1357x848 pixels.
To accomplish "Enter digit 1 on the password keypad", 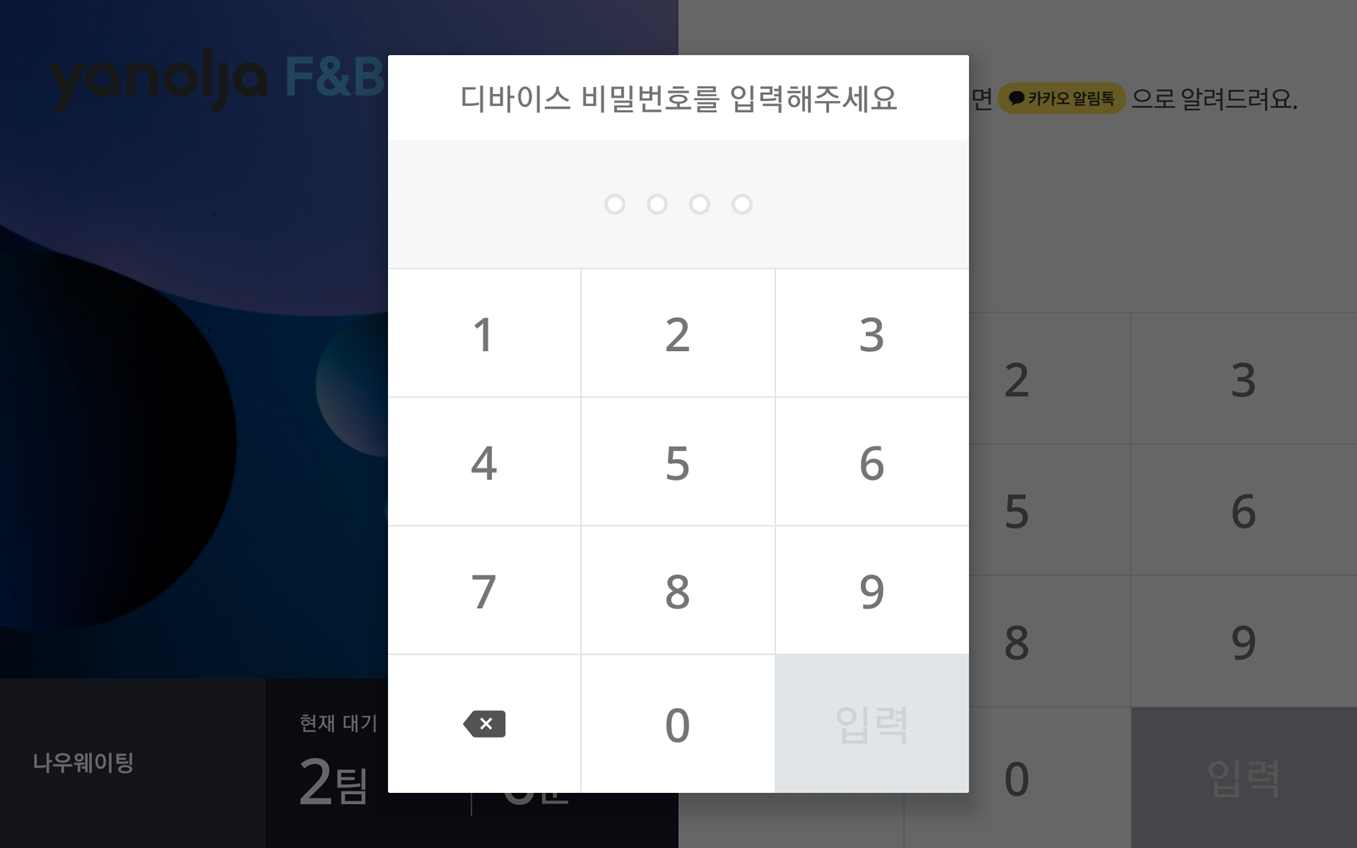I will [484, 334].
